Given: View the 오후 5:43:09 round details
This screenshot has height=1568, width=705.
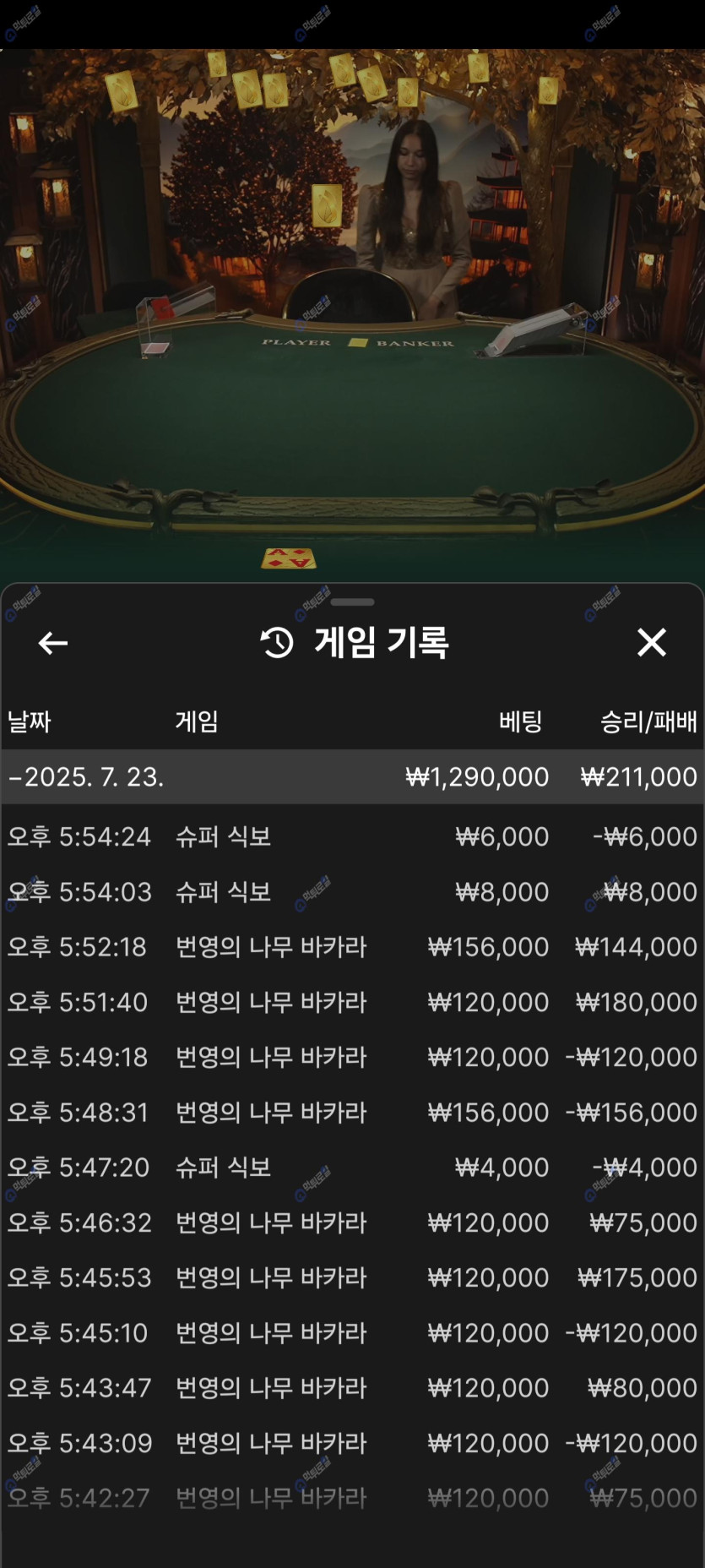Looking at the screenshot, I should [352, 1443].
